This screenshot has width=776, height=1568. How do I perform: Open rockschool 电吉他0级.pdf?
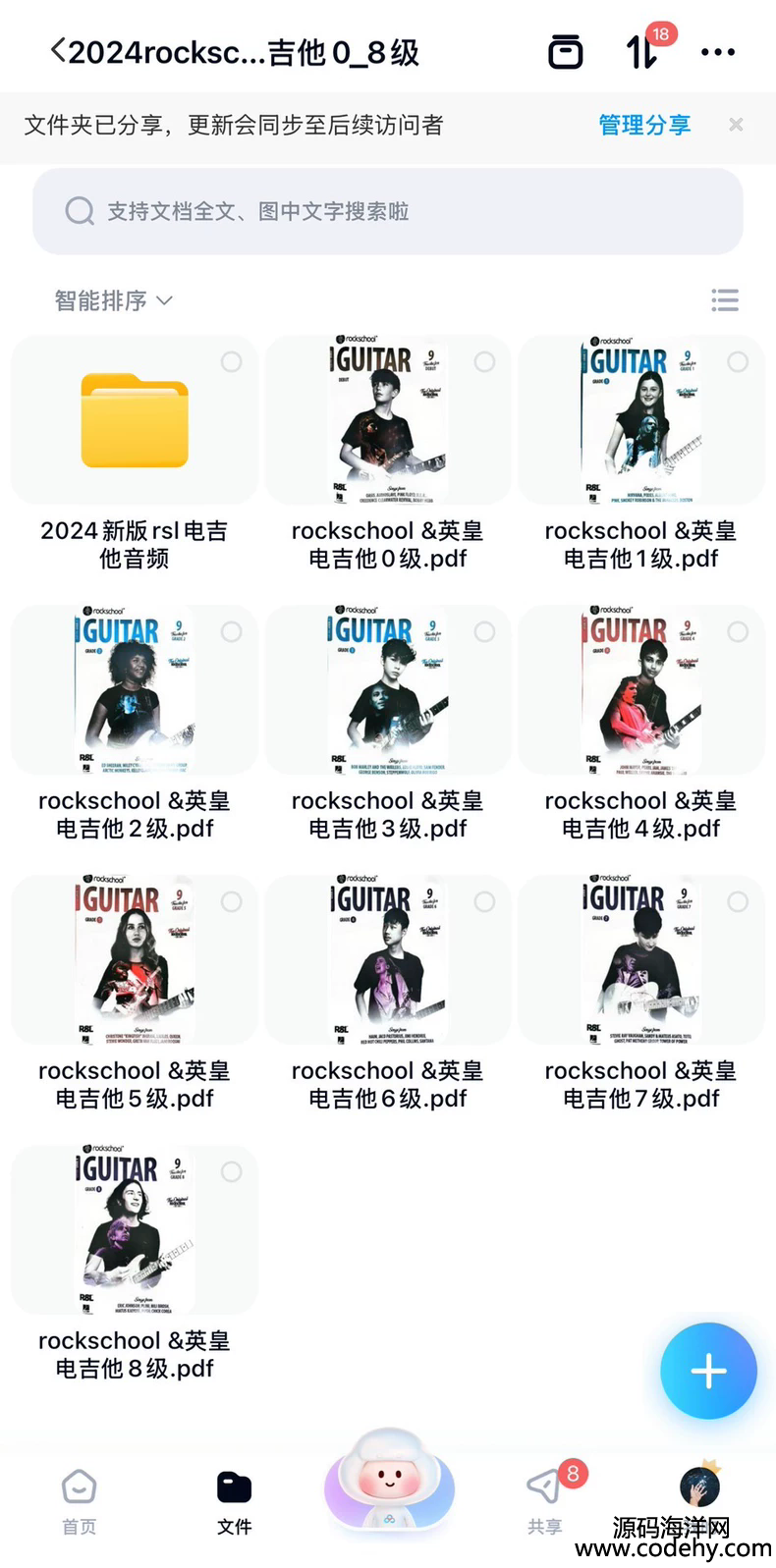(387, 422)
